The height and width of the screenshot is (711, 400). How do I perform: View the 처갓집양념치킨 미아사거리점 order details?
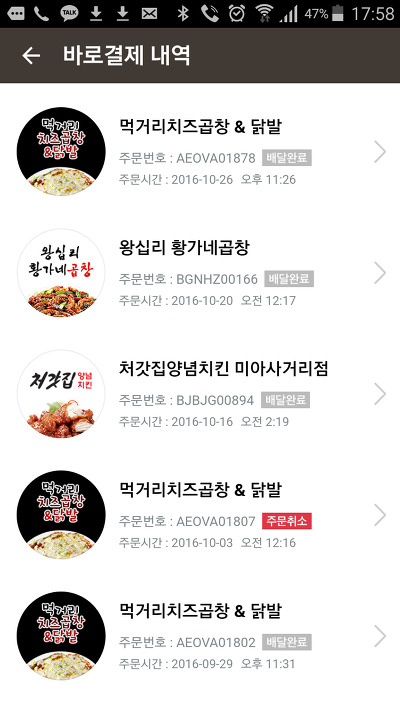(200, 394)
